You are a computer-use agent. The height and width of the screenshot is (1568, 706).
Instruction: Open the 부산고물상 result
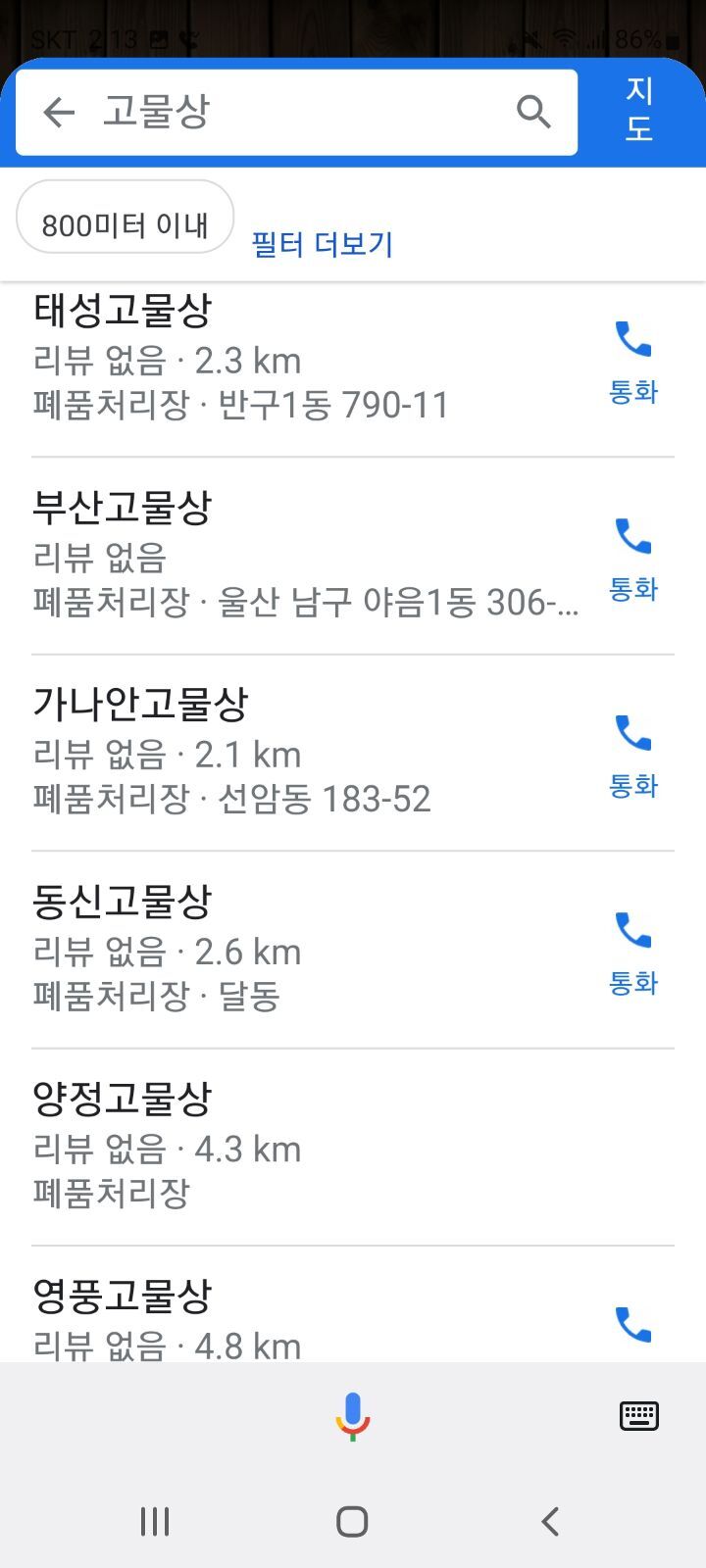[294, 555]
